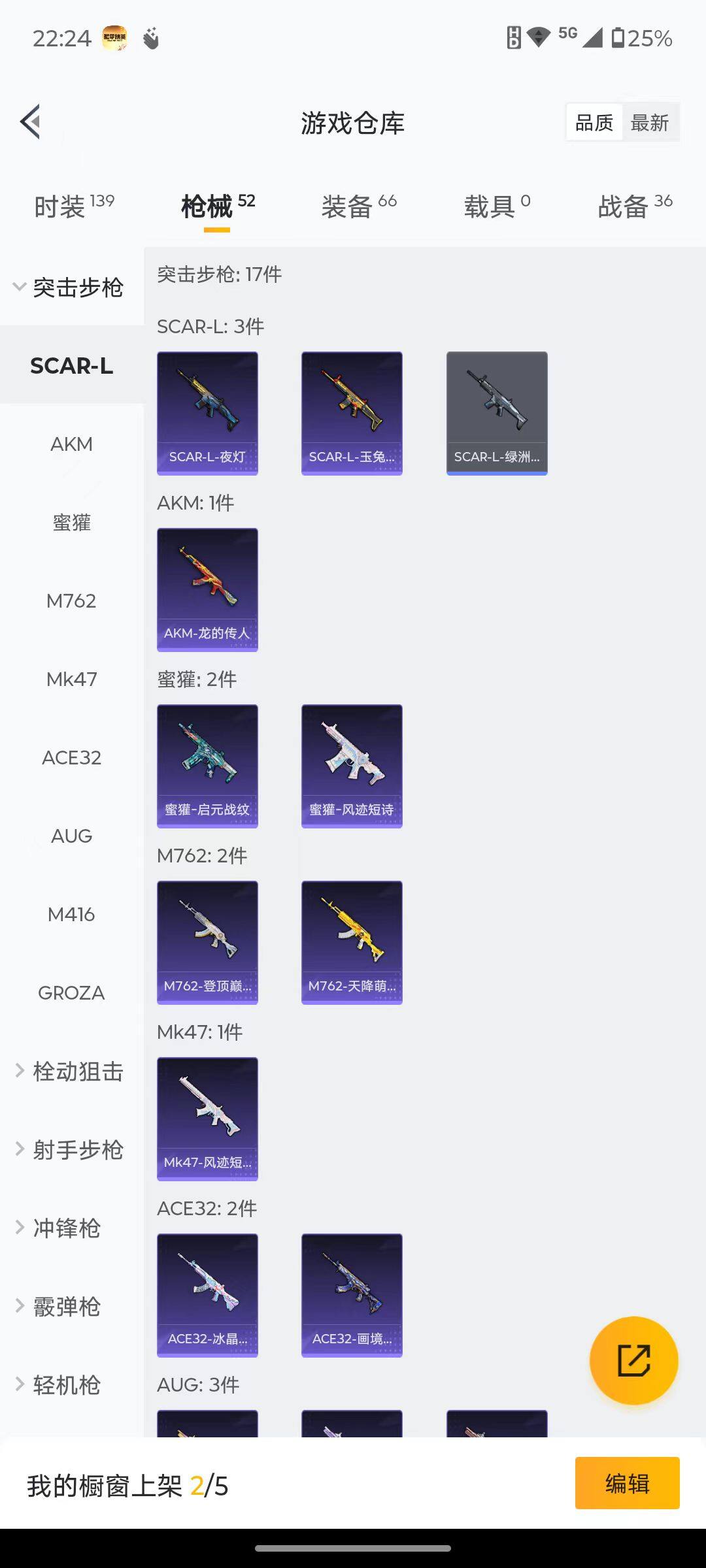
Task: Switch sorting to 品质
Action: point(594,122)
